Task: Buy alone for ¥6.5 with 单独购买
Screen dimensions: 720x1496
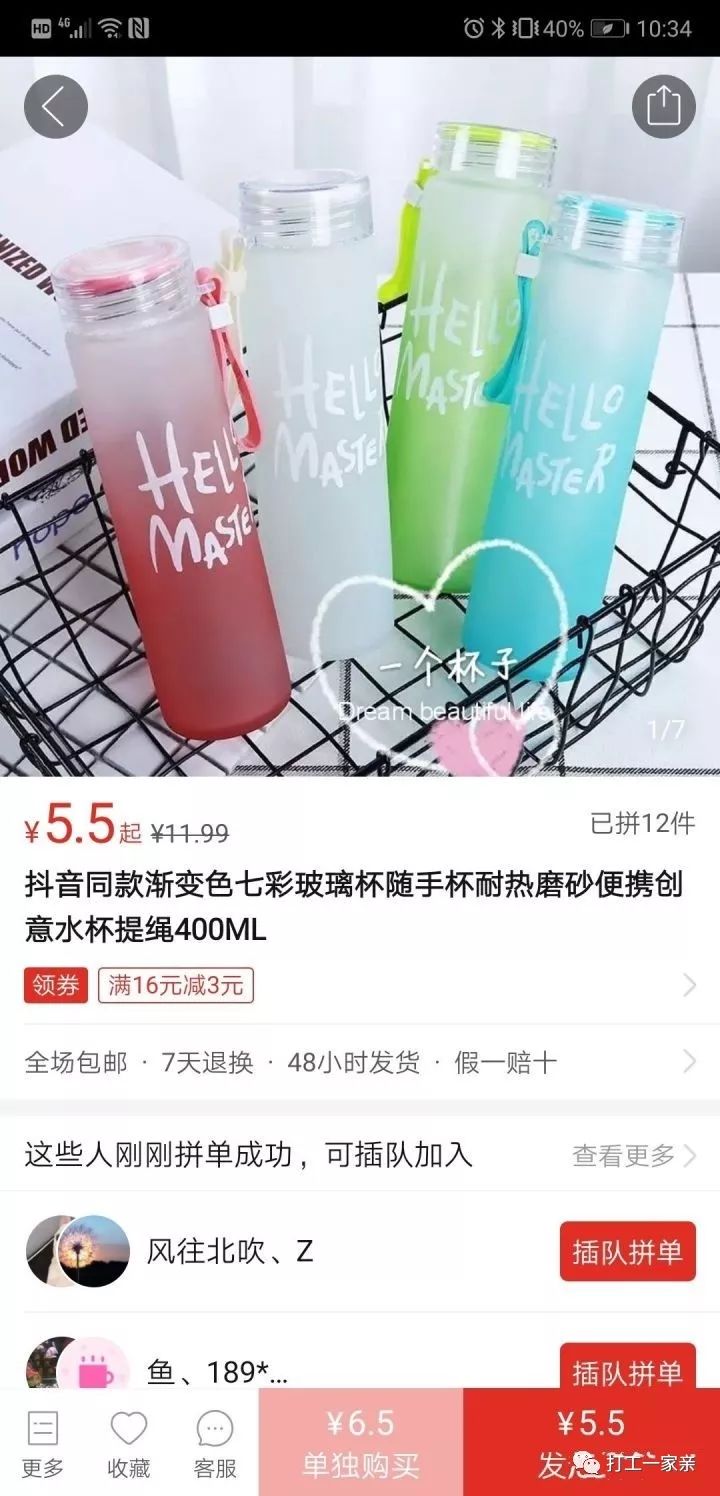Action: pyautogui.click(x=360, y=1443)
